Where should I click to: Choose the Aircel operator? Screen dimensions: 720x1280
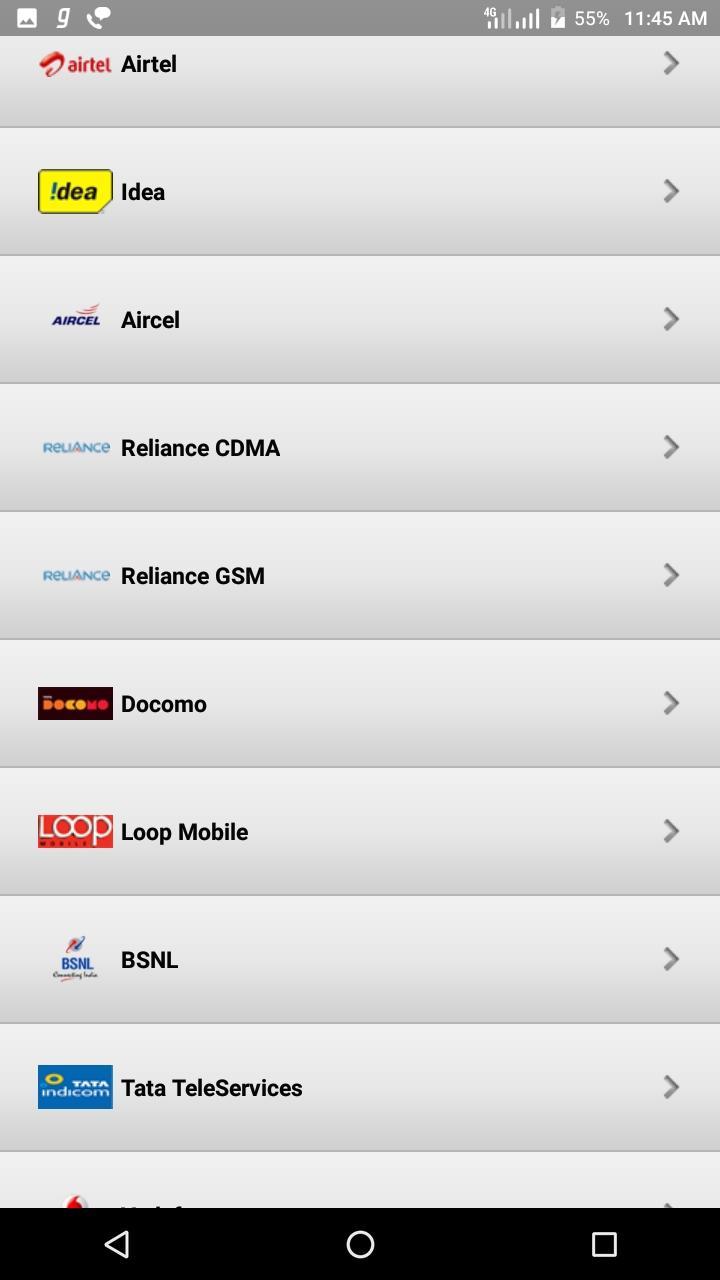click(x=360, y=319)
